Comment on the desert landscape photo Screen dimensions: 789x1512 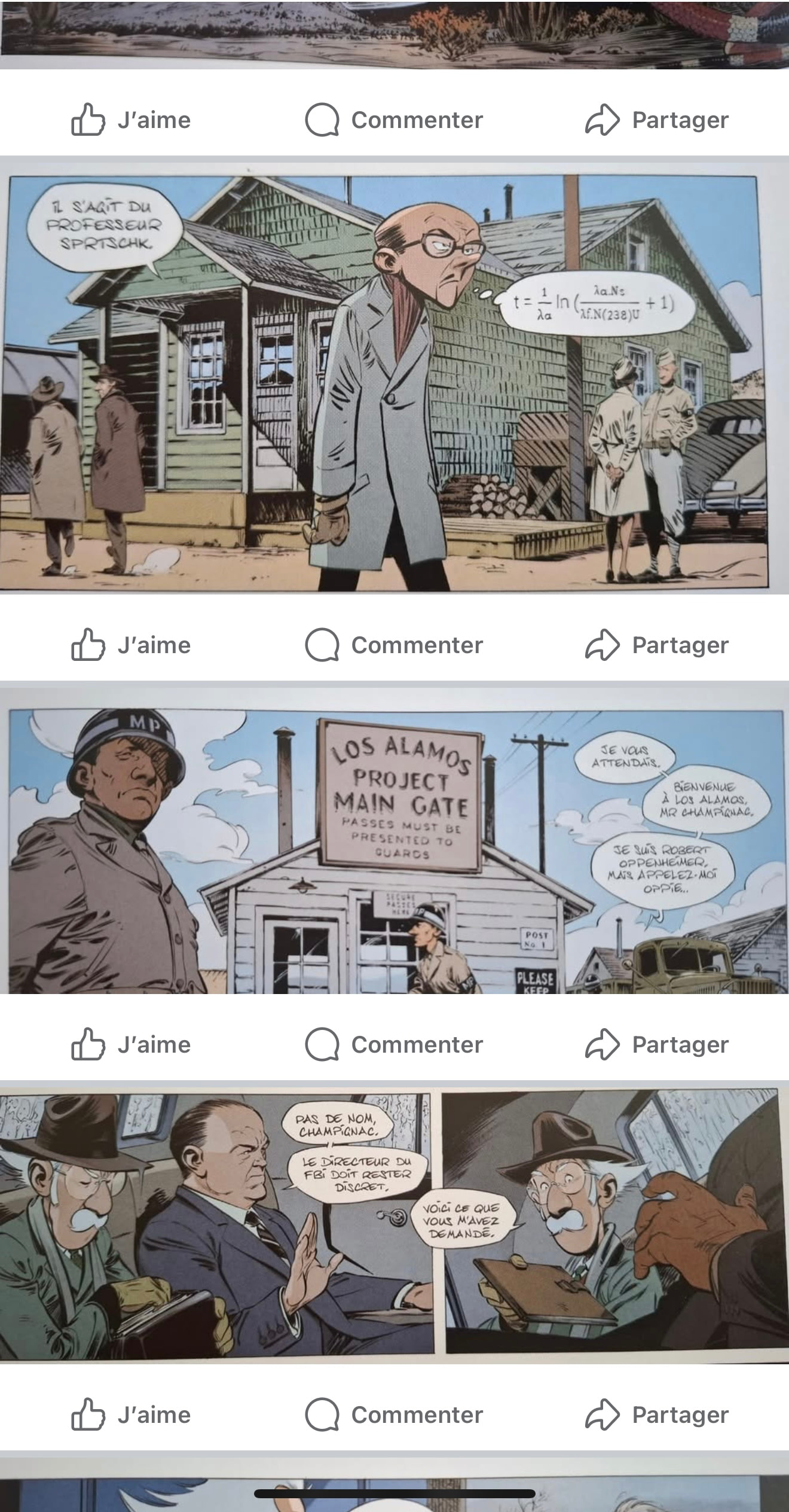click(394, 120)
